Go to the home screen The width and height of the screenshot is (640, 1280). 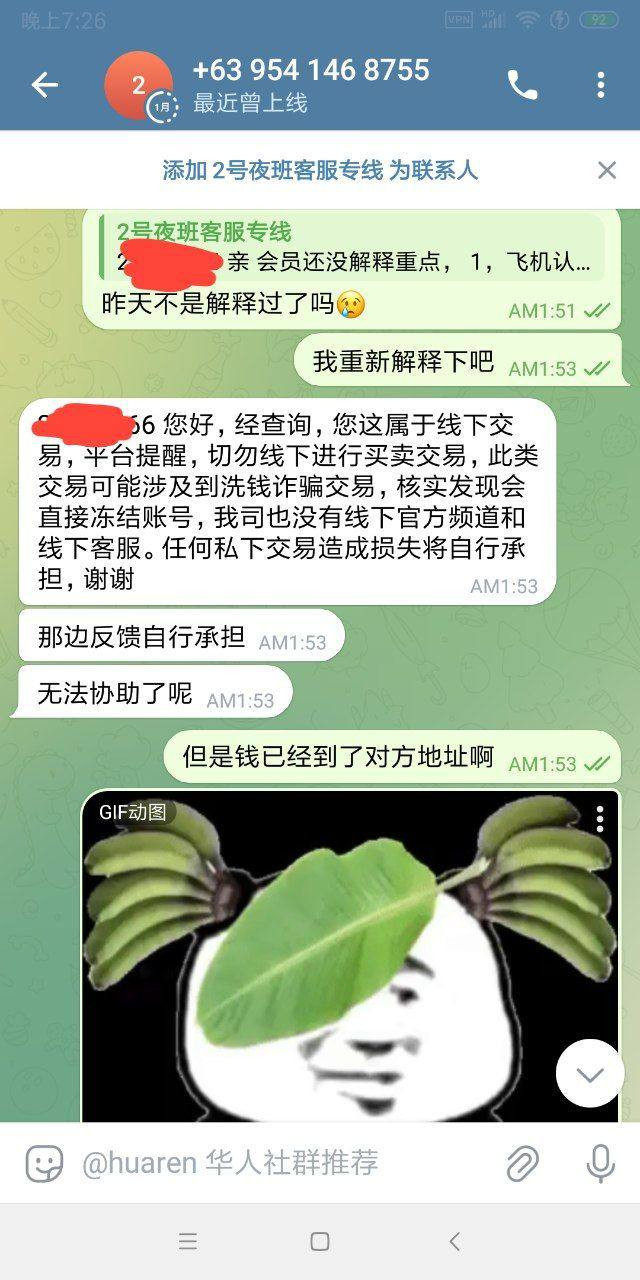(x=320, y=1242)
